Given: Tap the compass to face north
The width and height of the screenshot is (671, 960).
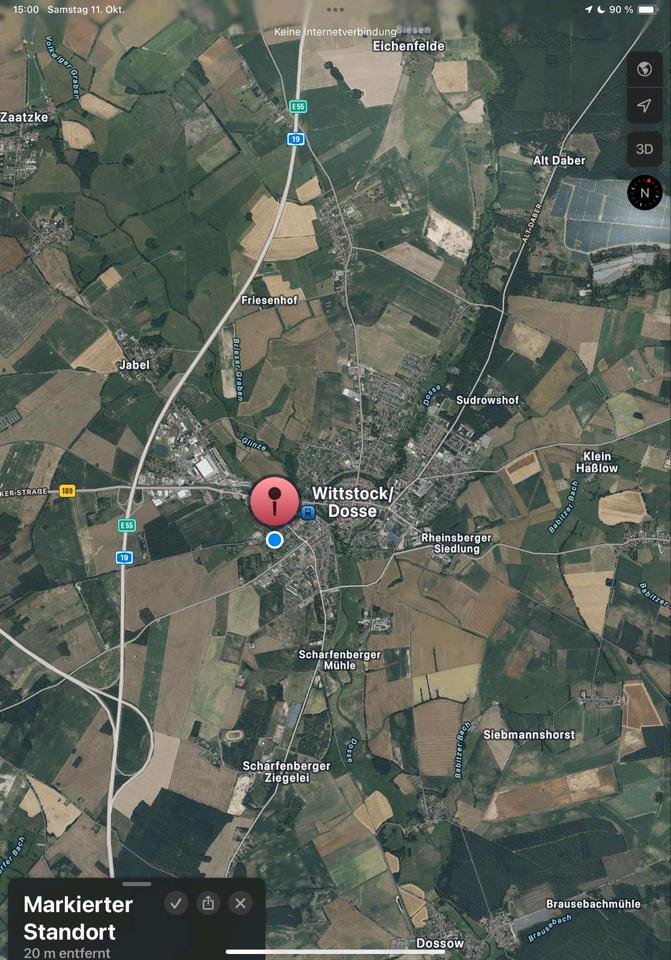Looking at the screenshot, I should pos(645,191).
